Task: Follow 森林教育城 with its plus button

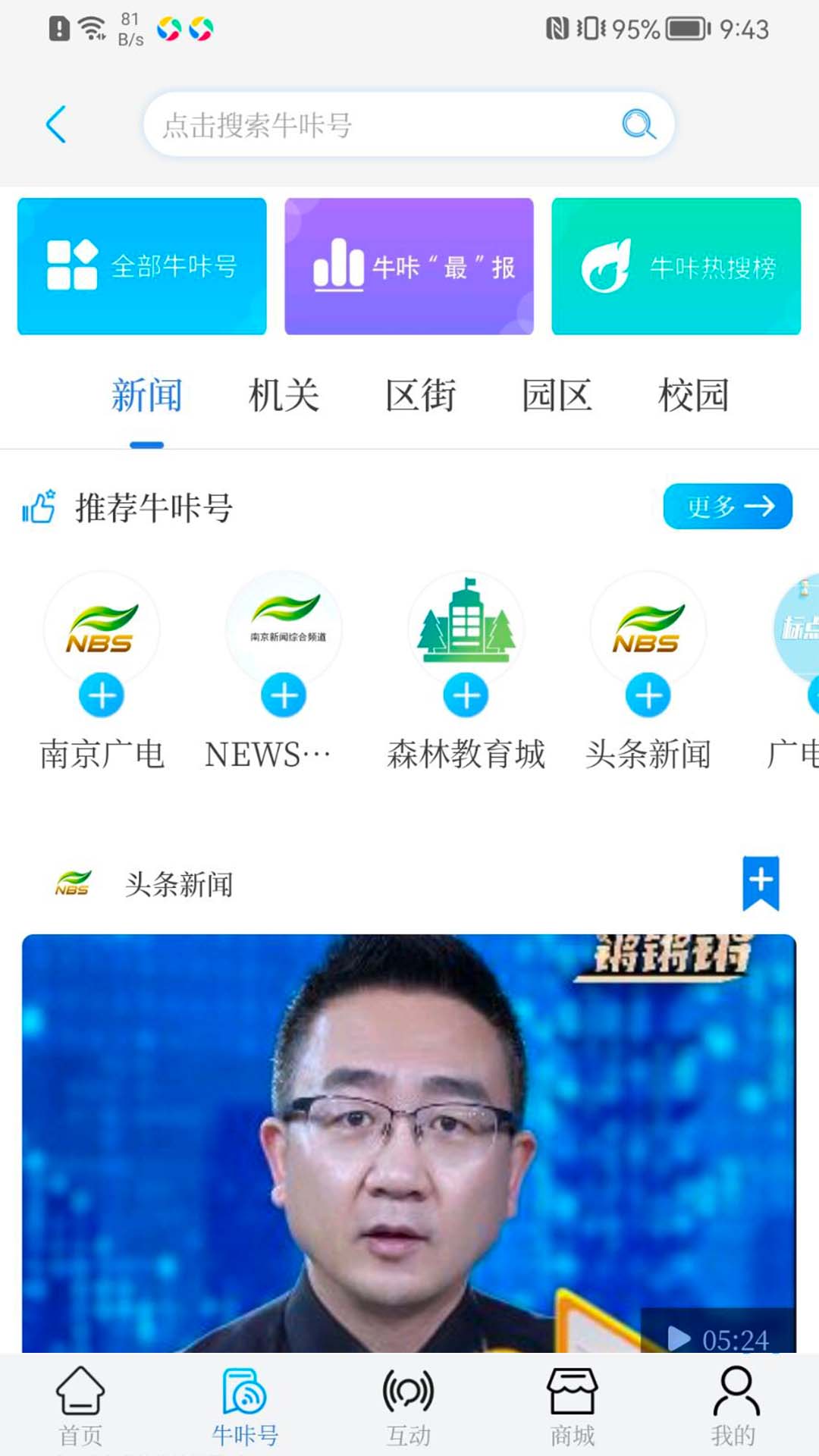Action: (466, 695)
